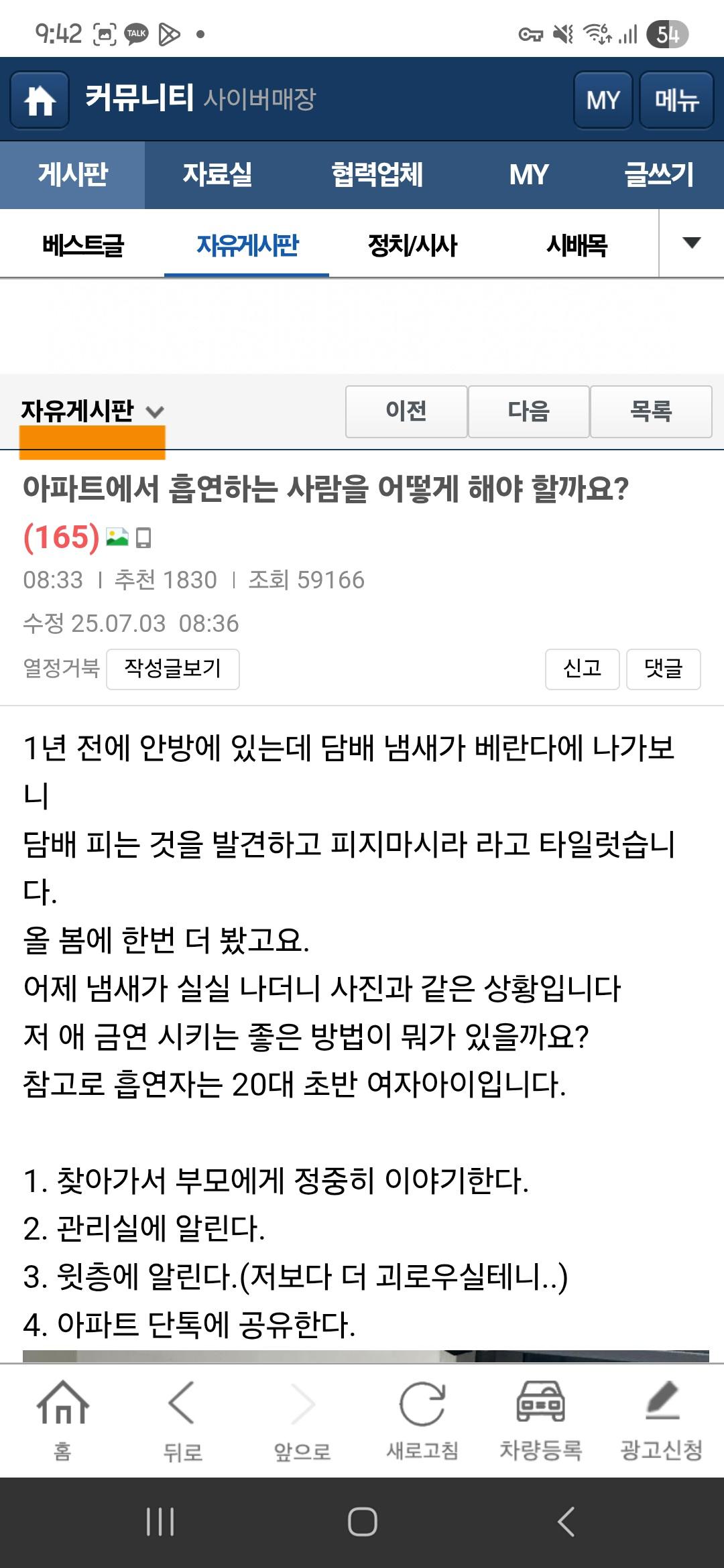Switch to the 자료실 tab
The width and height of the screenshot is (724, 1568).
(x=217, y=175)
